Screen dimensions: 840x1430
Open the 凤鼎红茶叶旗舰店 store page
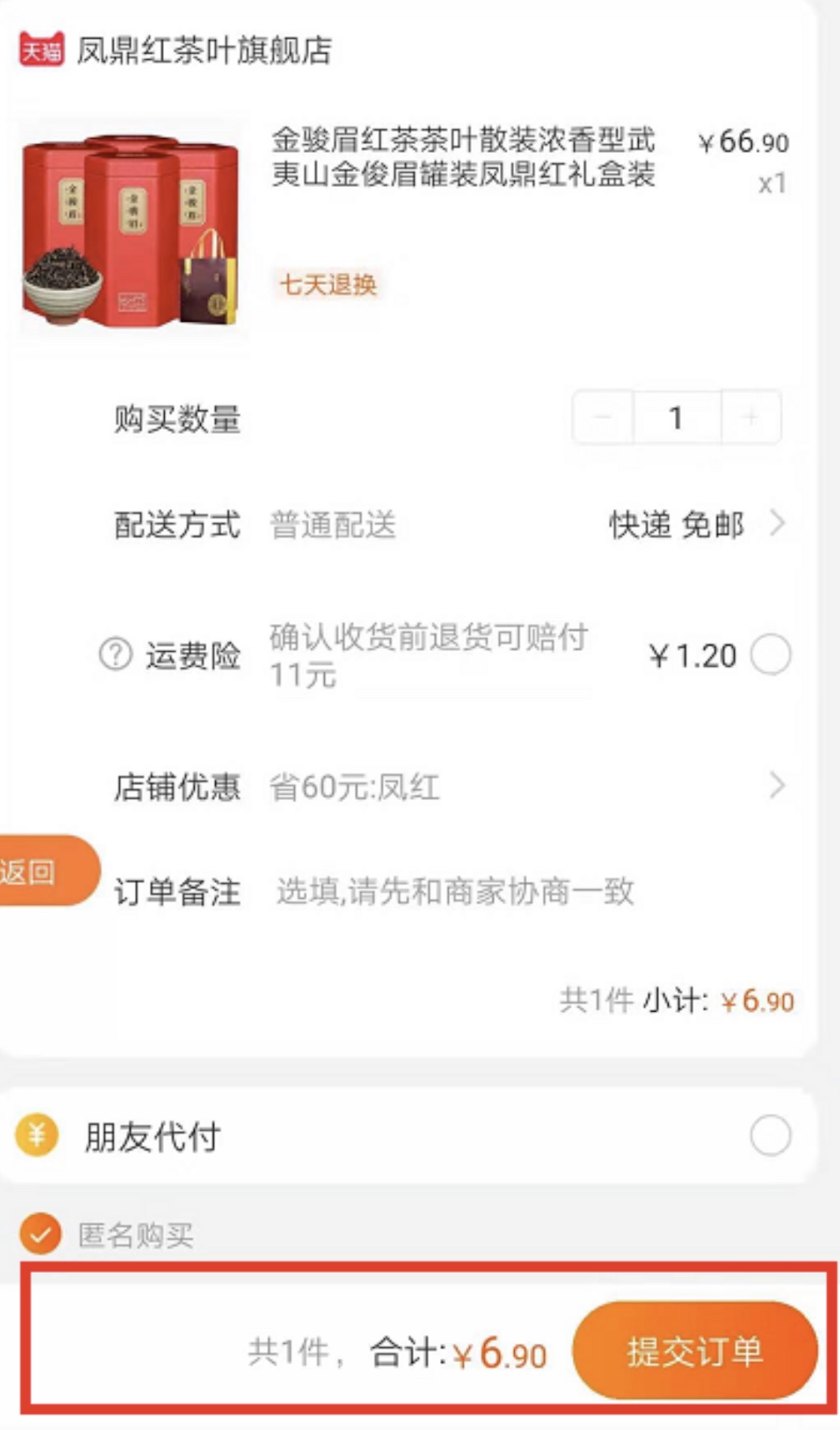pos(201,52)
